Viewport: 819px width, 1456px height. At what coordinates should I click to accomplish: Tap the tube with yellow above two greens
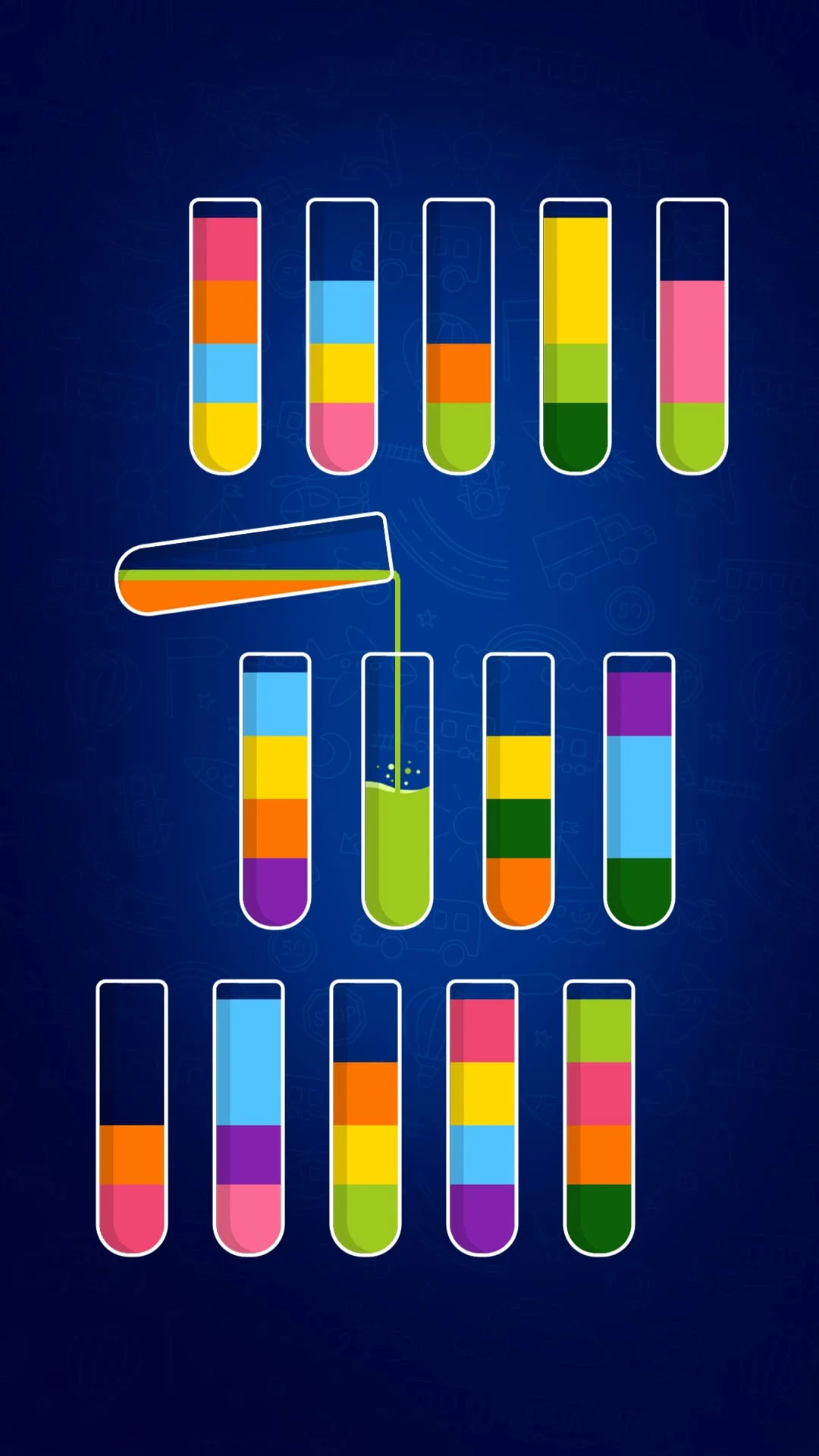point(576,337)
